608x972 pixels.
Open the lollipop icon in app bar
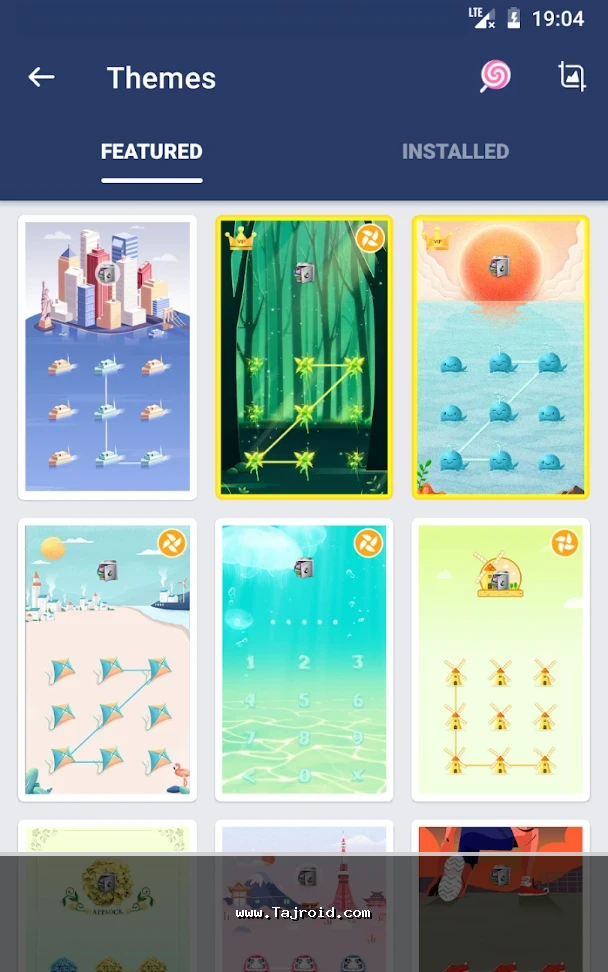[494, 76]
